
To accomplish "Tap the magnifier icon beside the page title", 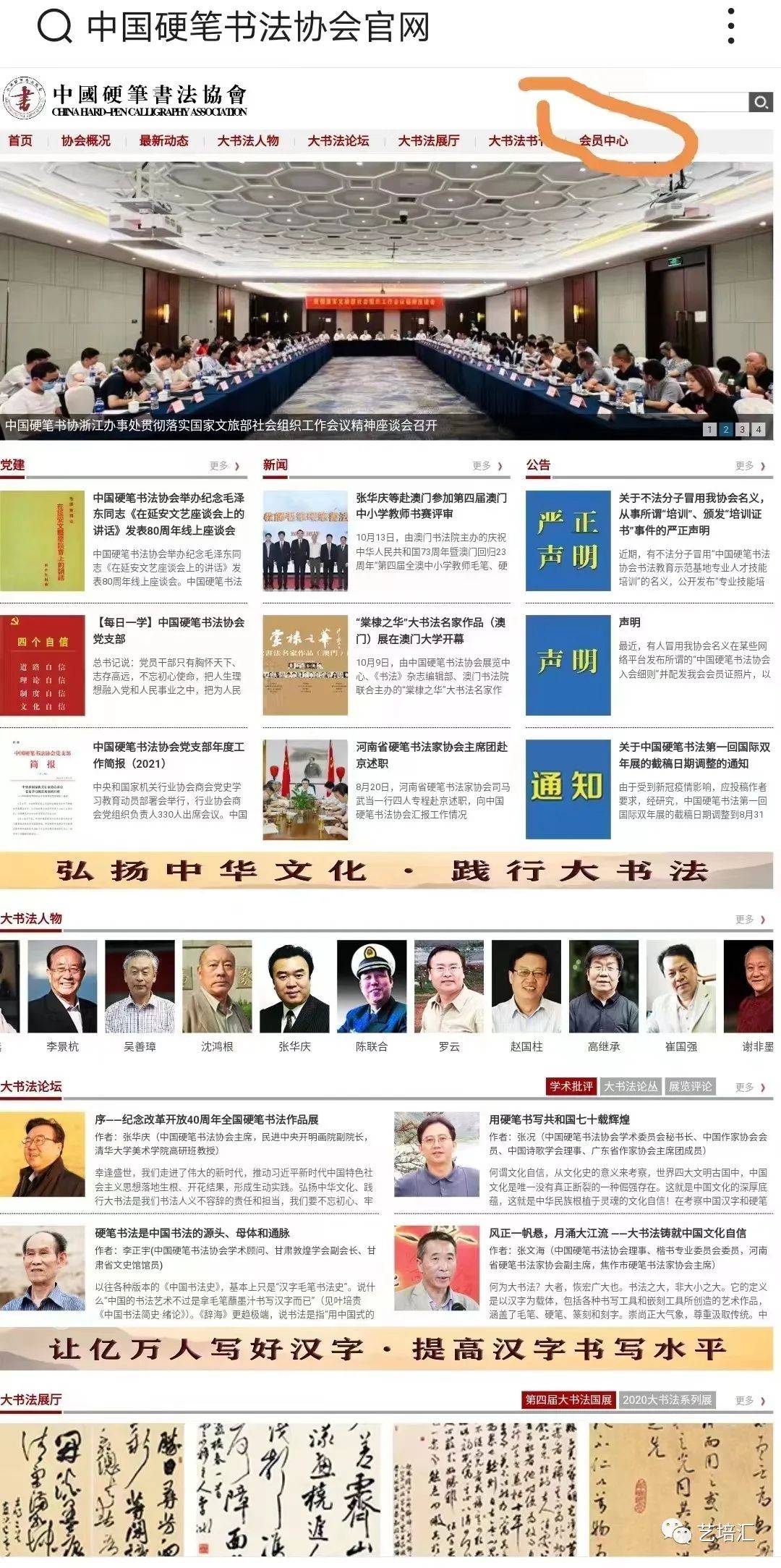I will coord(54,27).
